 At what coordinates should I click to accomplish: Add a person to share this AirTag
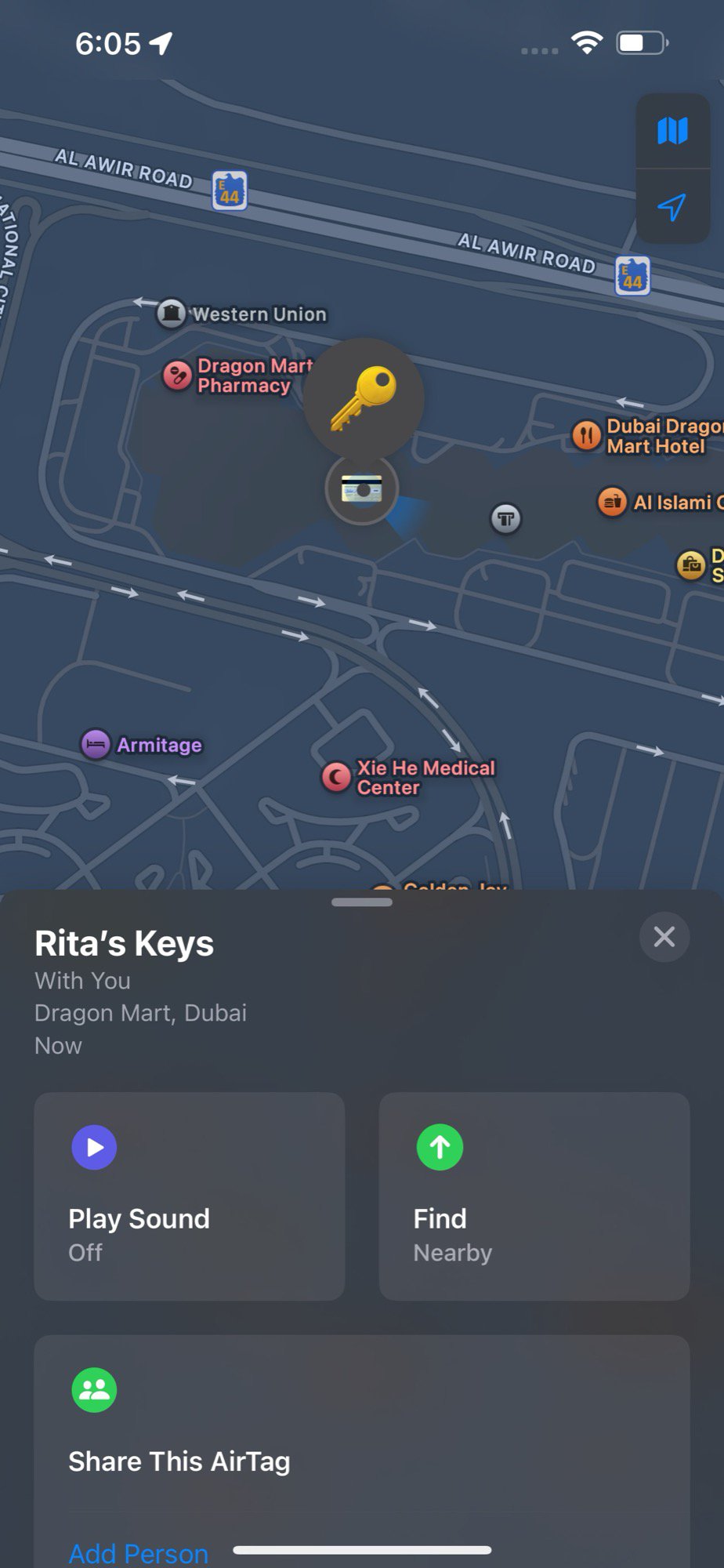click(x=139, y=1553)
